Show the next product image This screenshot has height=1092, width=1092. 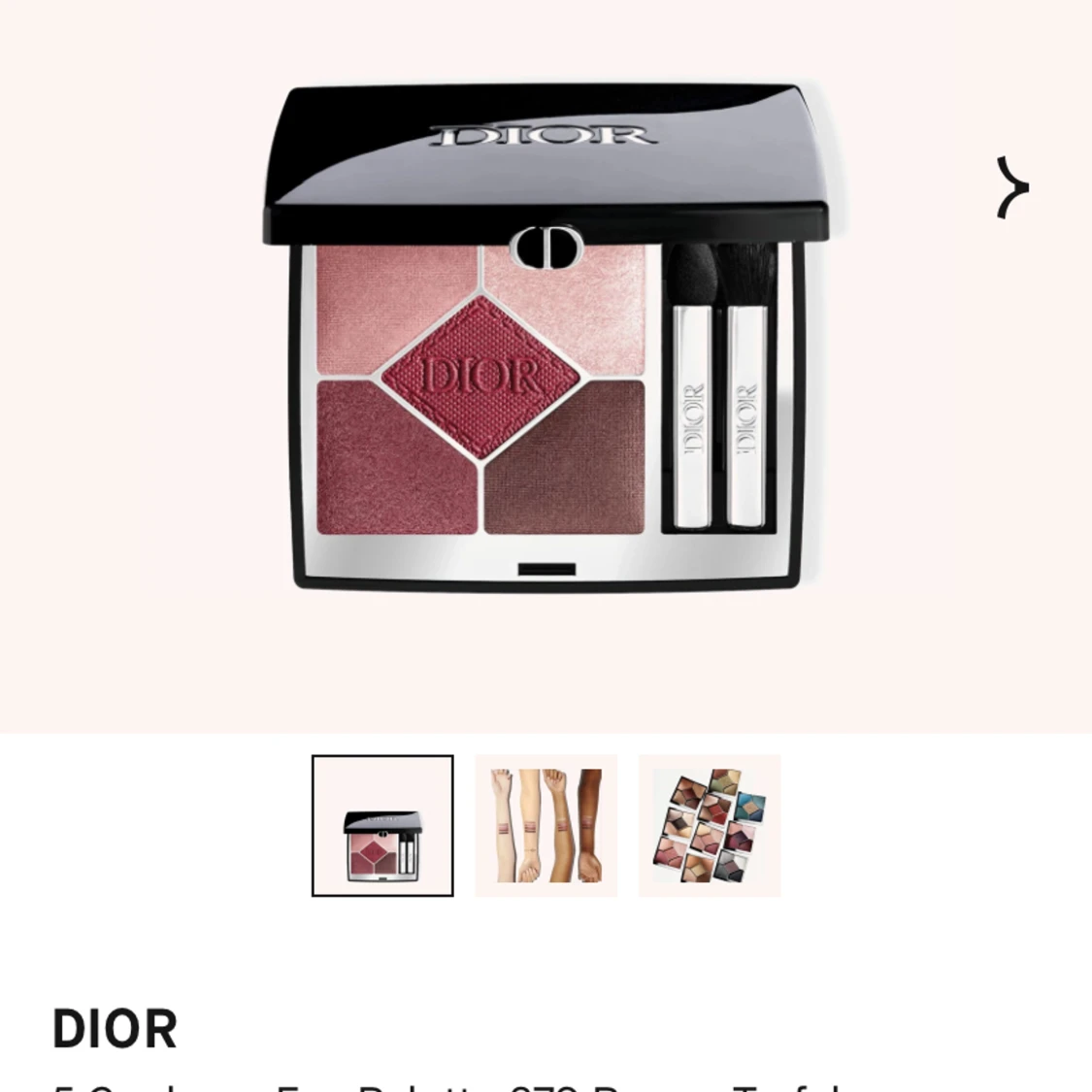click(1012, 187)
